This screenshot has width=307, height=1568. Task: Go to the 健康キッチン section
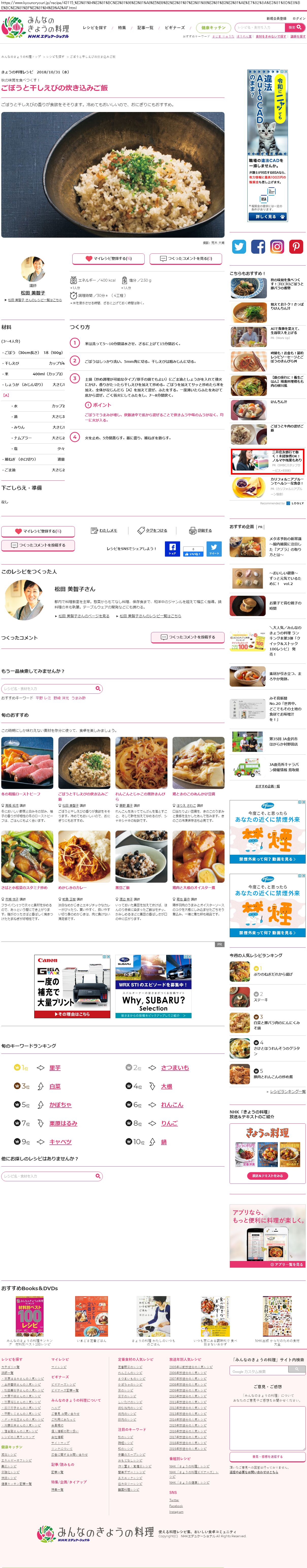coord(213,27)
